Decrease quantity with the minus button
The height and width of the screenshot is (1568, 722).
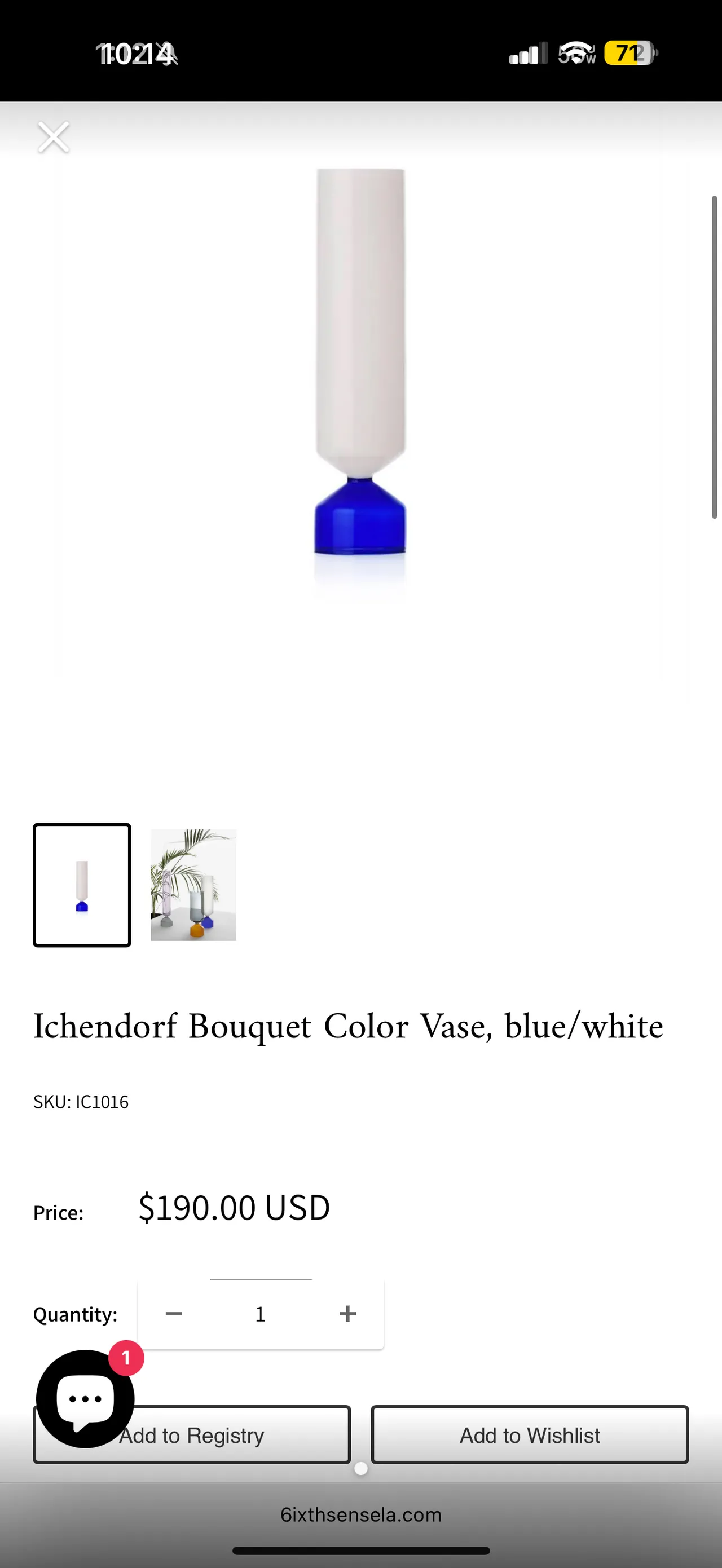tap(174, 1314)
